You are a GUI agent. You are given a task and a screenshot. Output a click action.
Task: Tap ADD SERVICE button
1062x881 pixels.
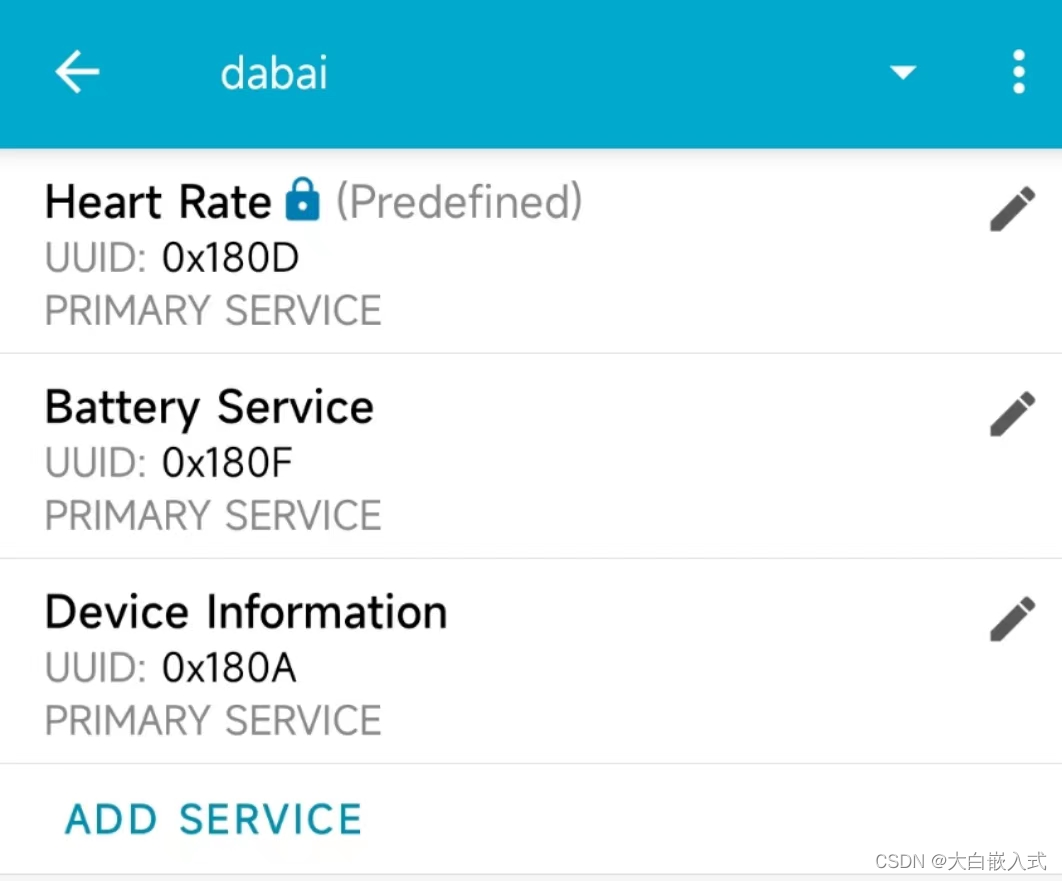pos(213,820)
